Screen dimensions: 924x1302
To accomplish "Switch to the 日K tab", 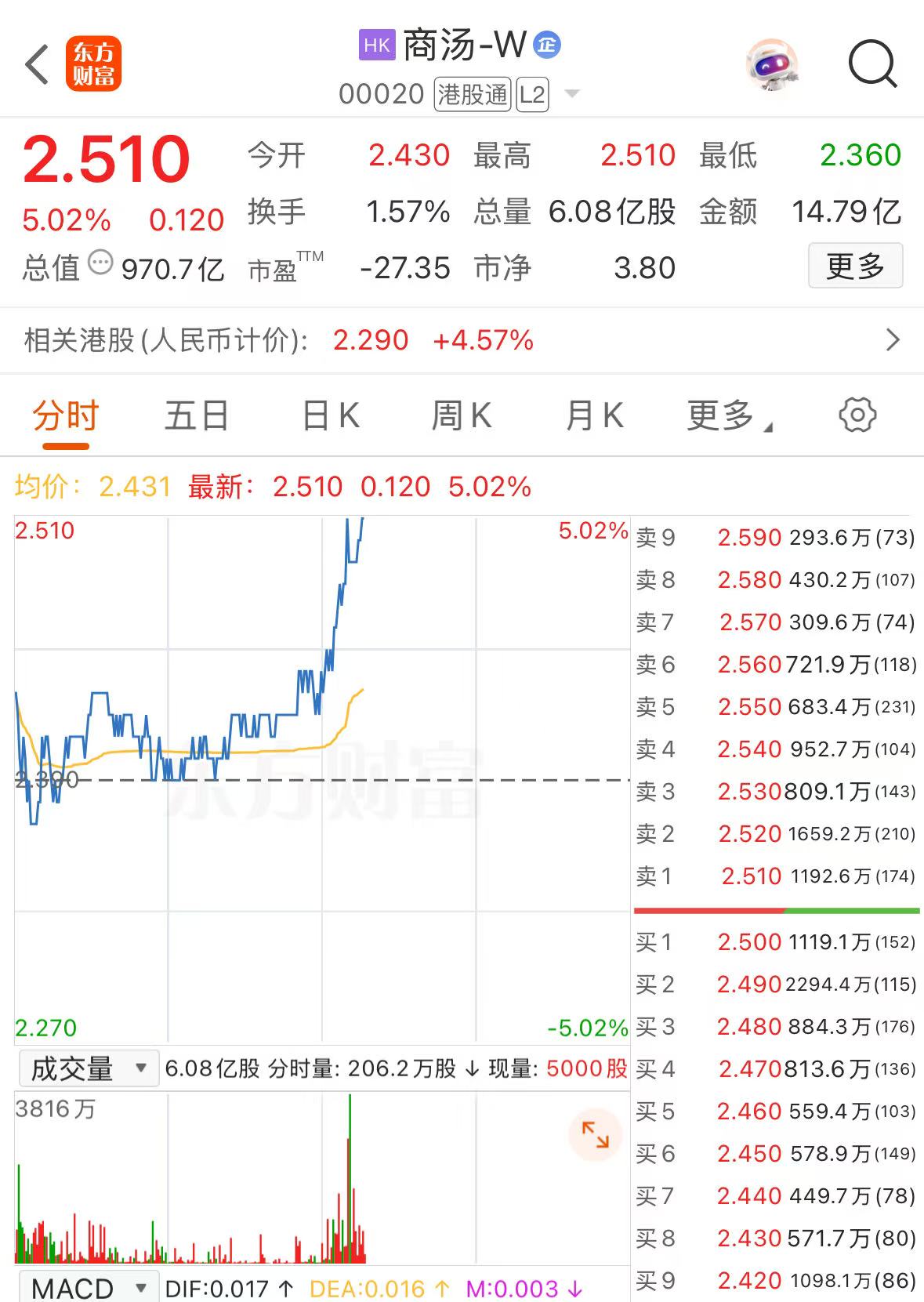I will click(331, 415).
